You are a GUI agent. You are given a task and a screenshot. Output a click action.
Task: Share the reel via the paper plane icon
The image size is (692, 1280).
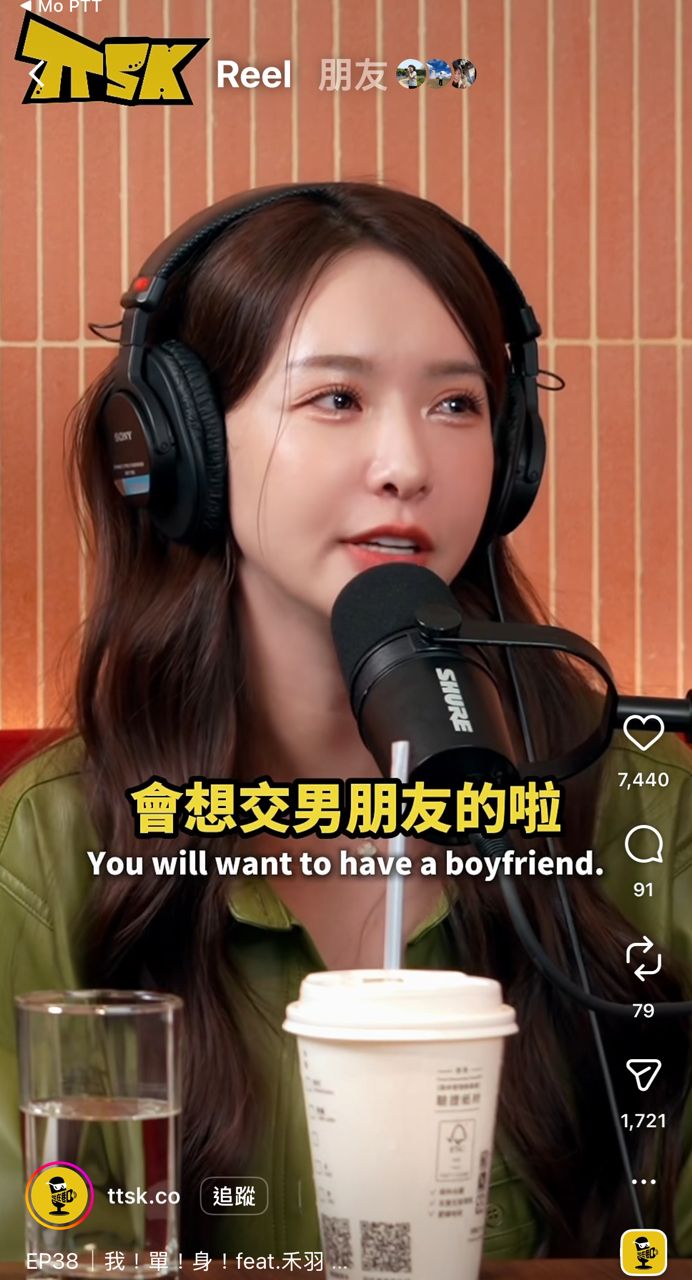[x=643, y=1075]
